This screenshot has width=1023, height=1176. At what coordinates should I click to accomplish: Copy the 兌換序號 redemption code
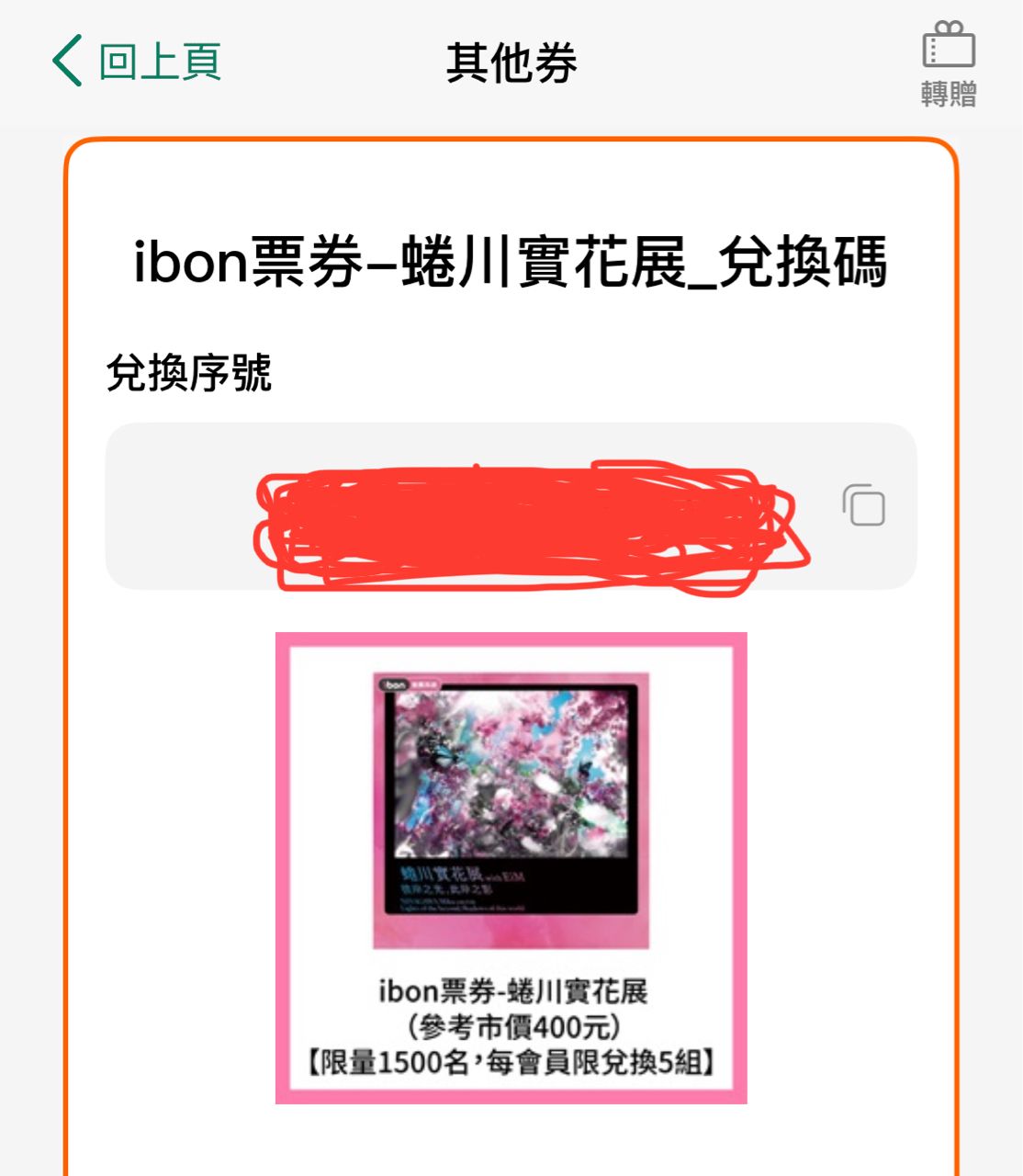[863, 504]
